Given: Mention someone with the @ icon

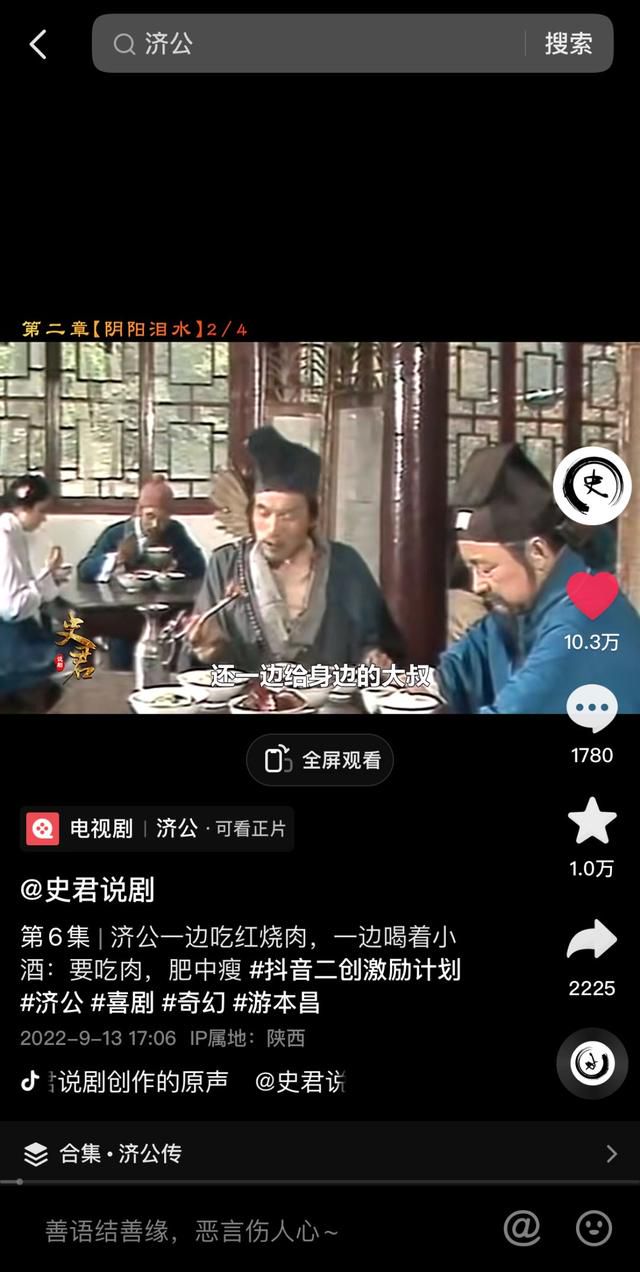Looking at the screenshot, I should 521,1228.
